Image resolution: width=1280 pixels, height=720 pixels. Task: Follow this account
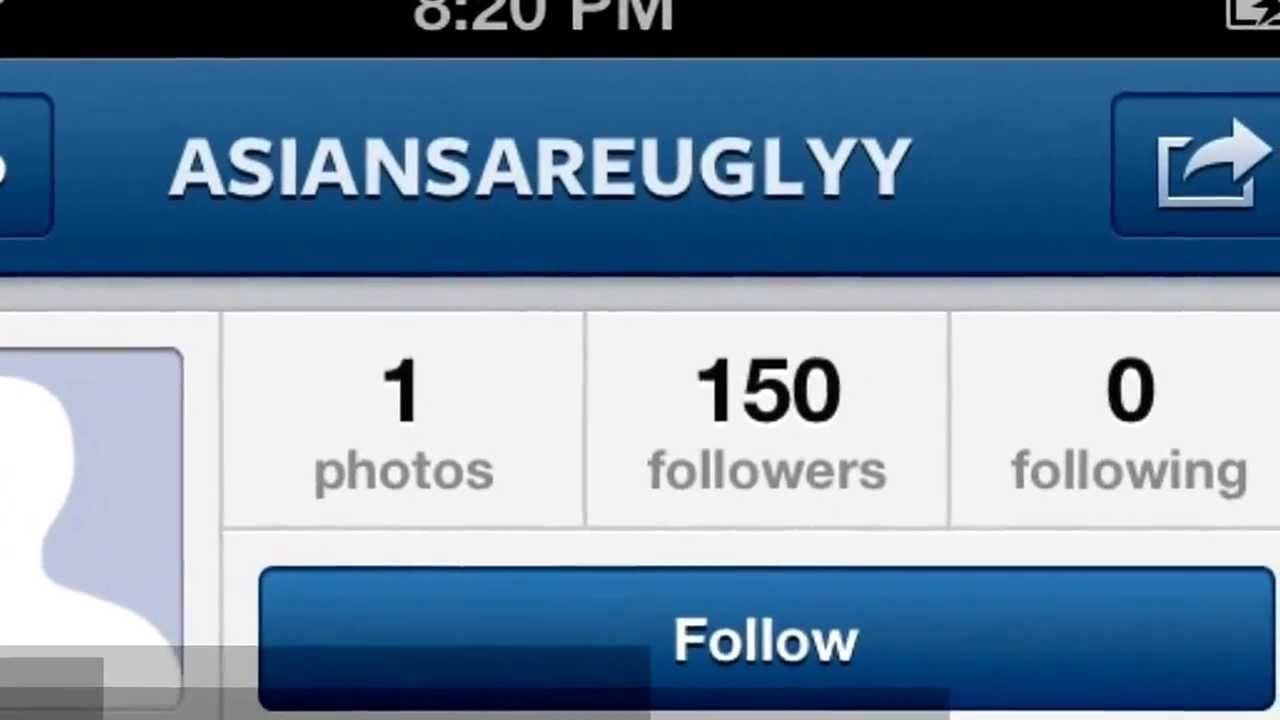click(x=766, y=640)
